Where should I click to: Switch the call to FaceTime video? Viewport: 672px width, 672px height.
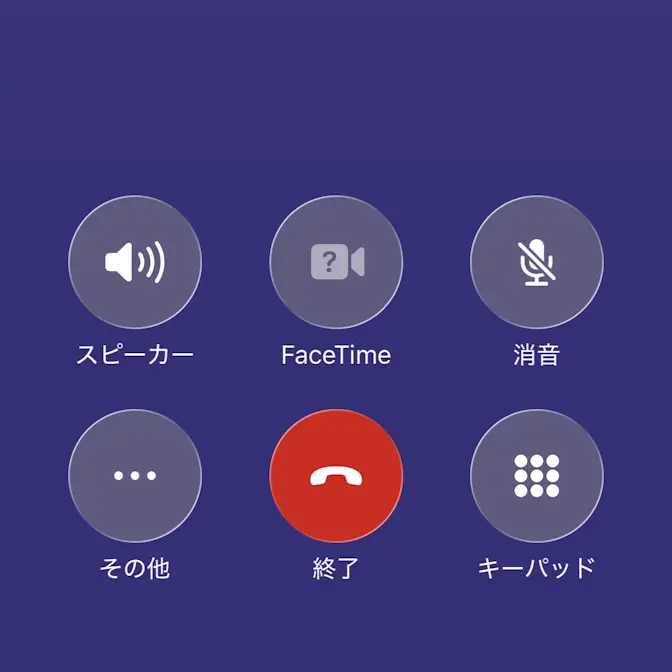click(x=336, y=263)
